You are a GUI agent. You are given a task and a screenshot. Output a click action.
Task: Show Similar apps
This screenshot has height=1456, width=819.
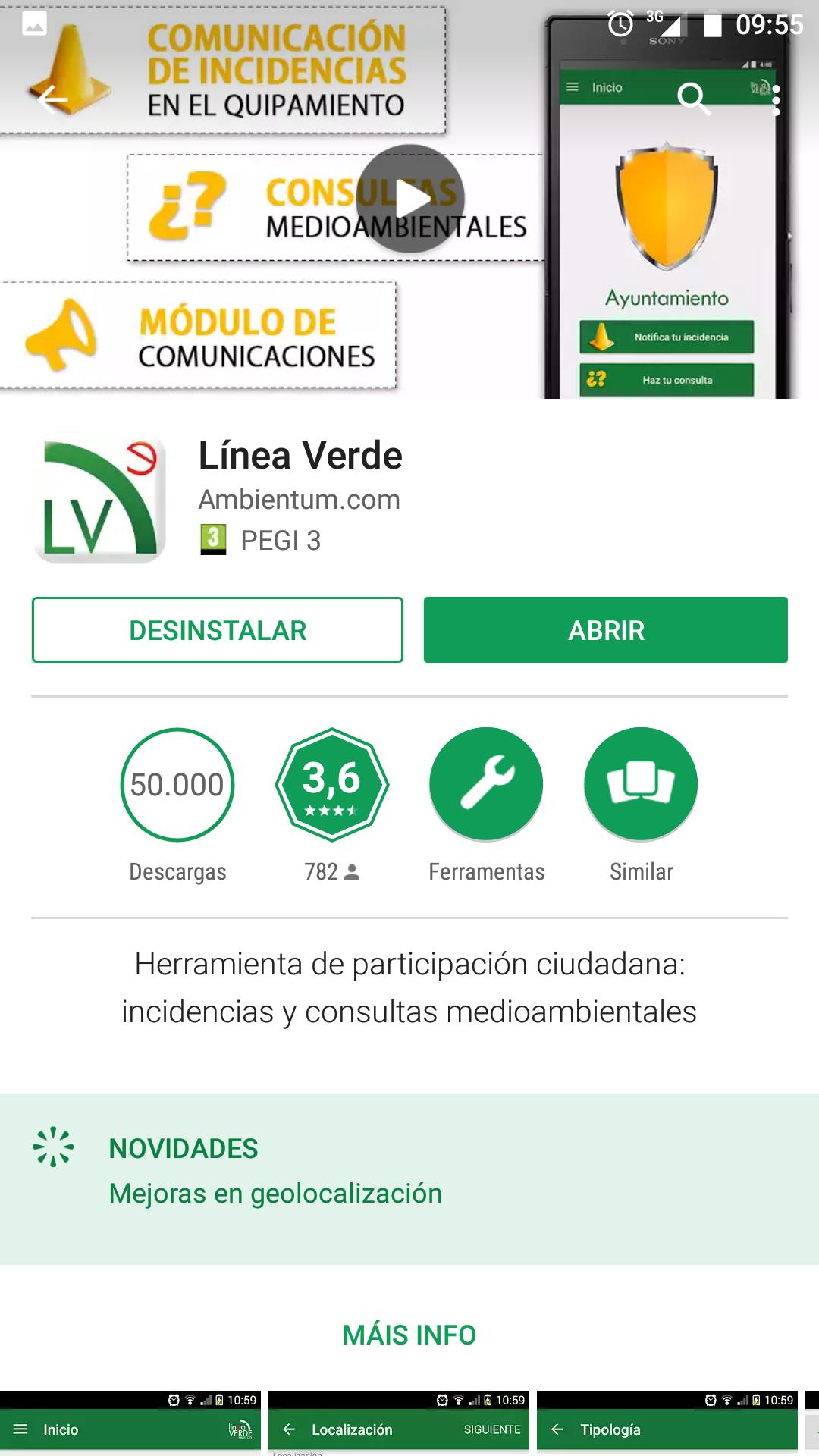click(641, 785)
